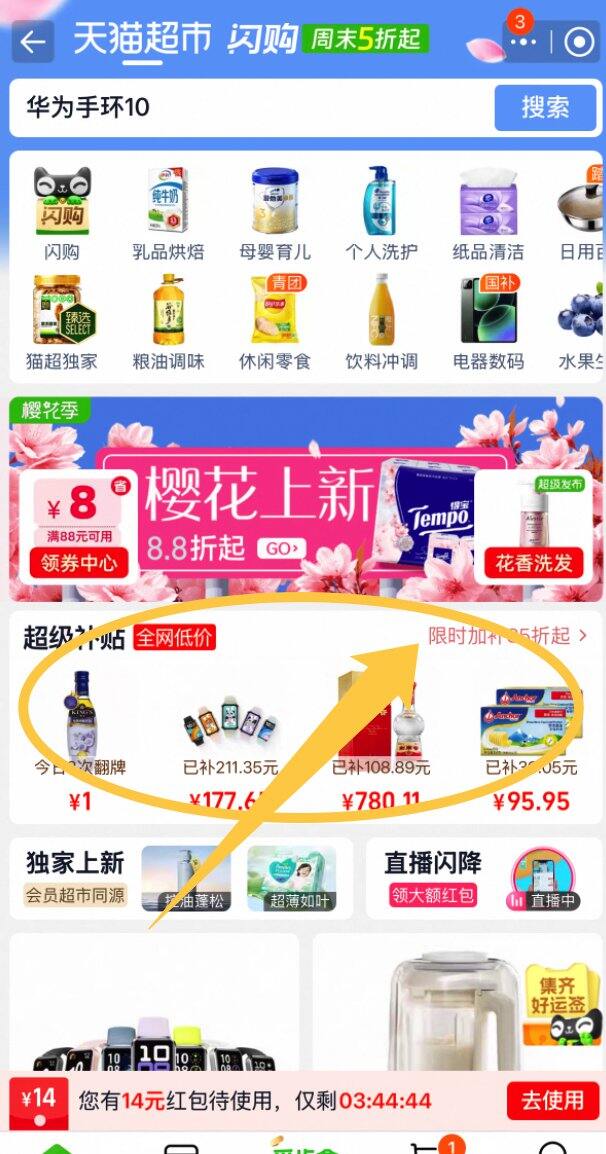Tap the 搜索 button
This screenshot has height=1154, width=606.
(x=545, y=107)
